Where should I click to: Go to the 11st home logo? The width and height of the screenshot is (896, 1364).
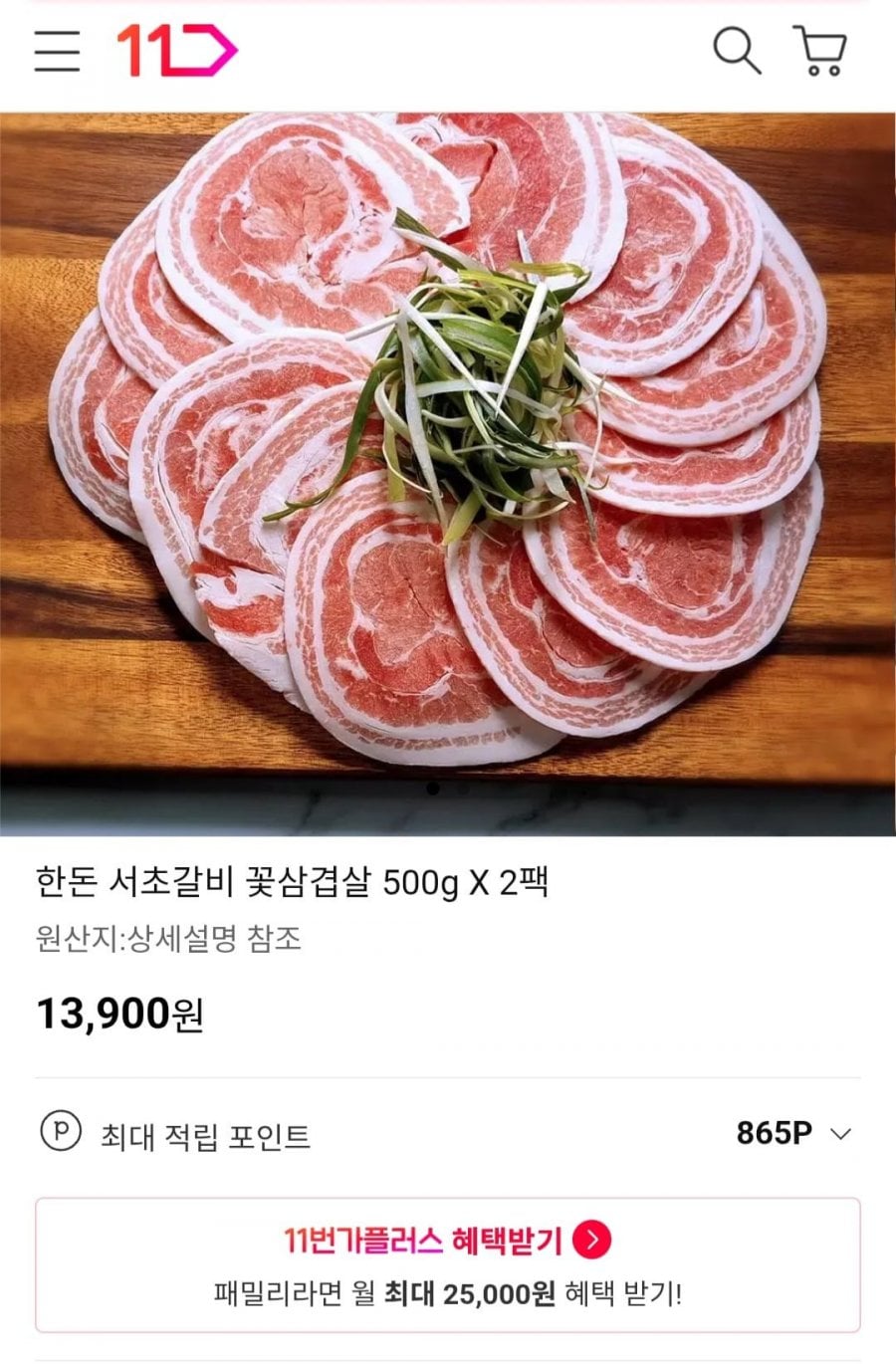(176, 51)
